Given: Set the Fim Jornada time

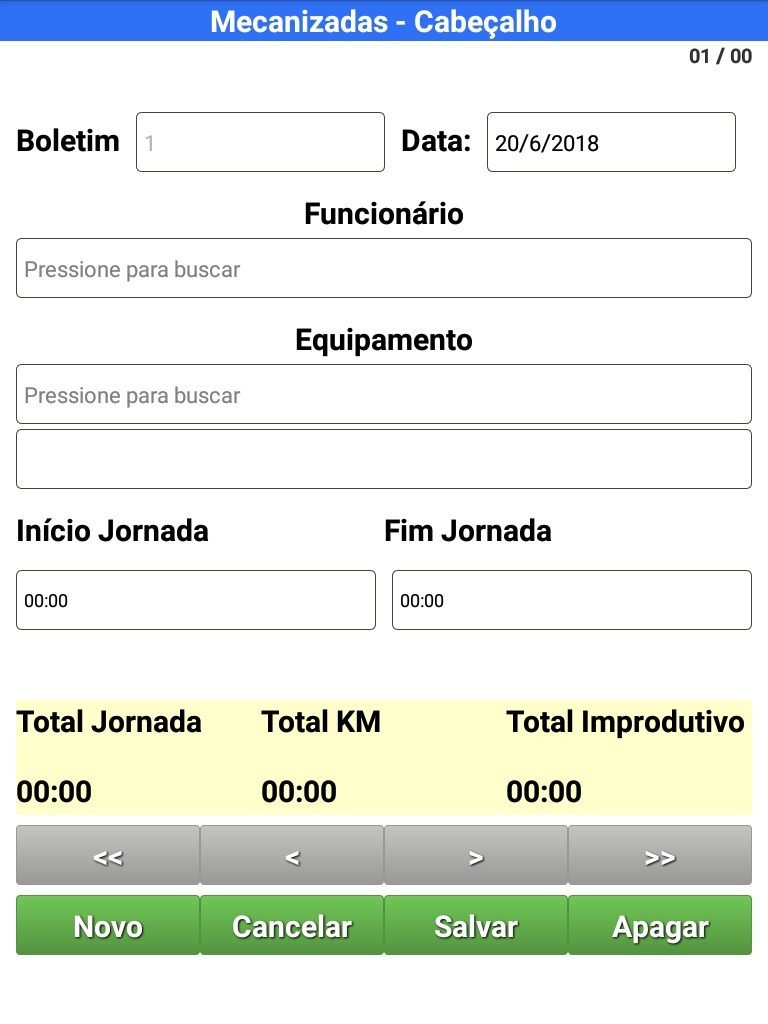Looking at the screenshot, I should pyautogui.click(x=571, y=600).
